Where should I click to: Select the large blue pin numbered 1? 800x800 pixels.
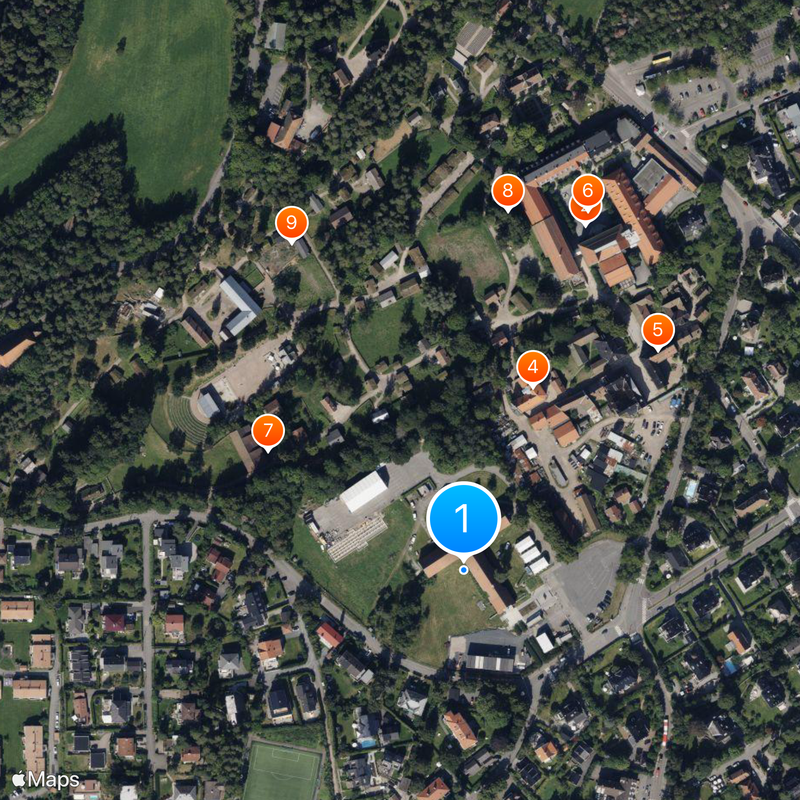click(463, 518)
